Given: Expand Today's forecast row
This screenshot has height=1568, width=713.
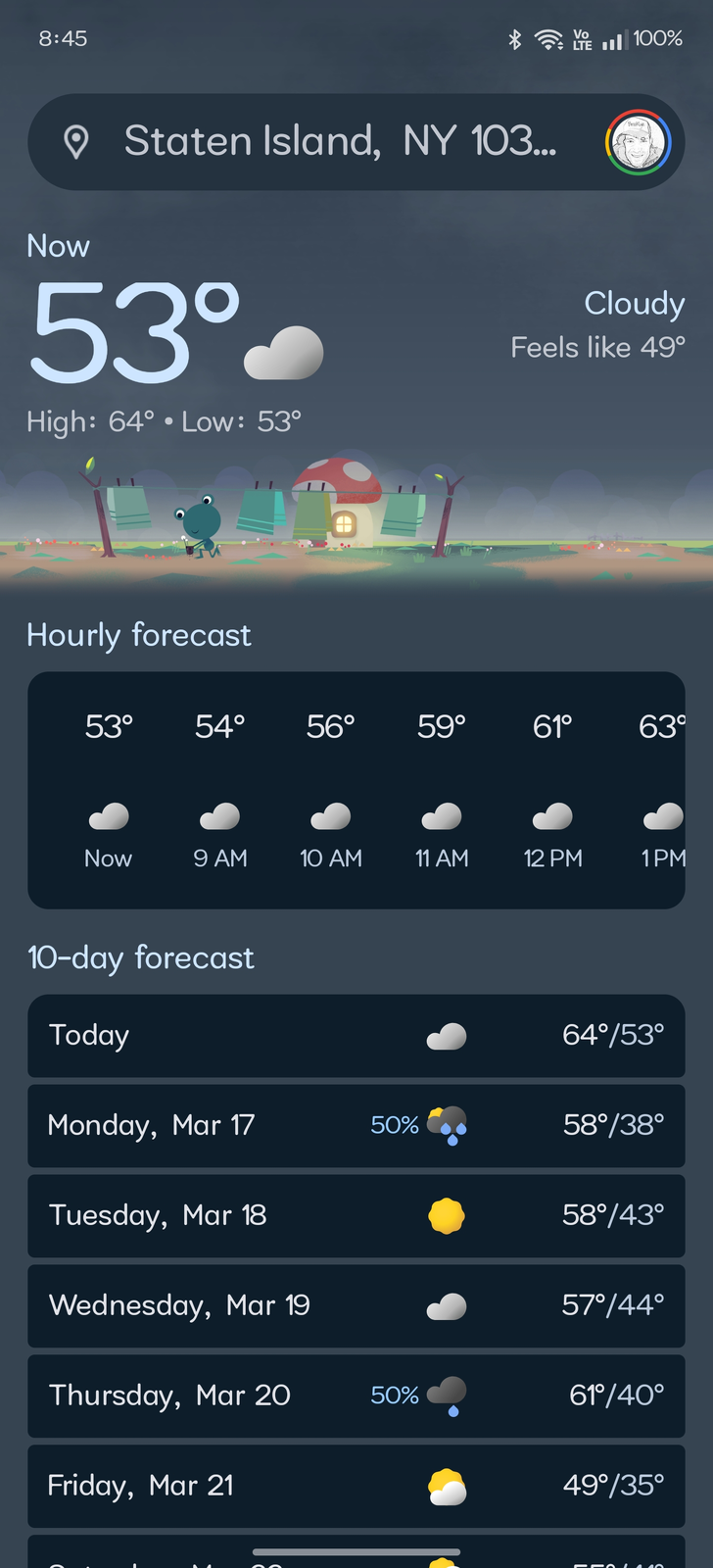Looking at the screenshot, I should [356, 1036].
